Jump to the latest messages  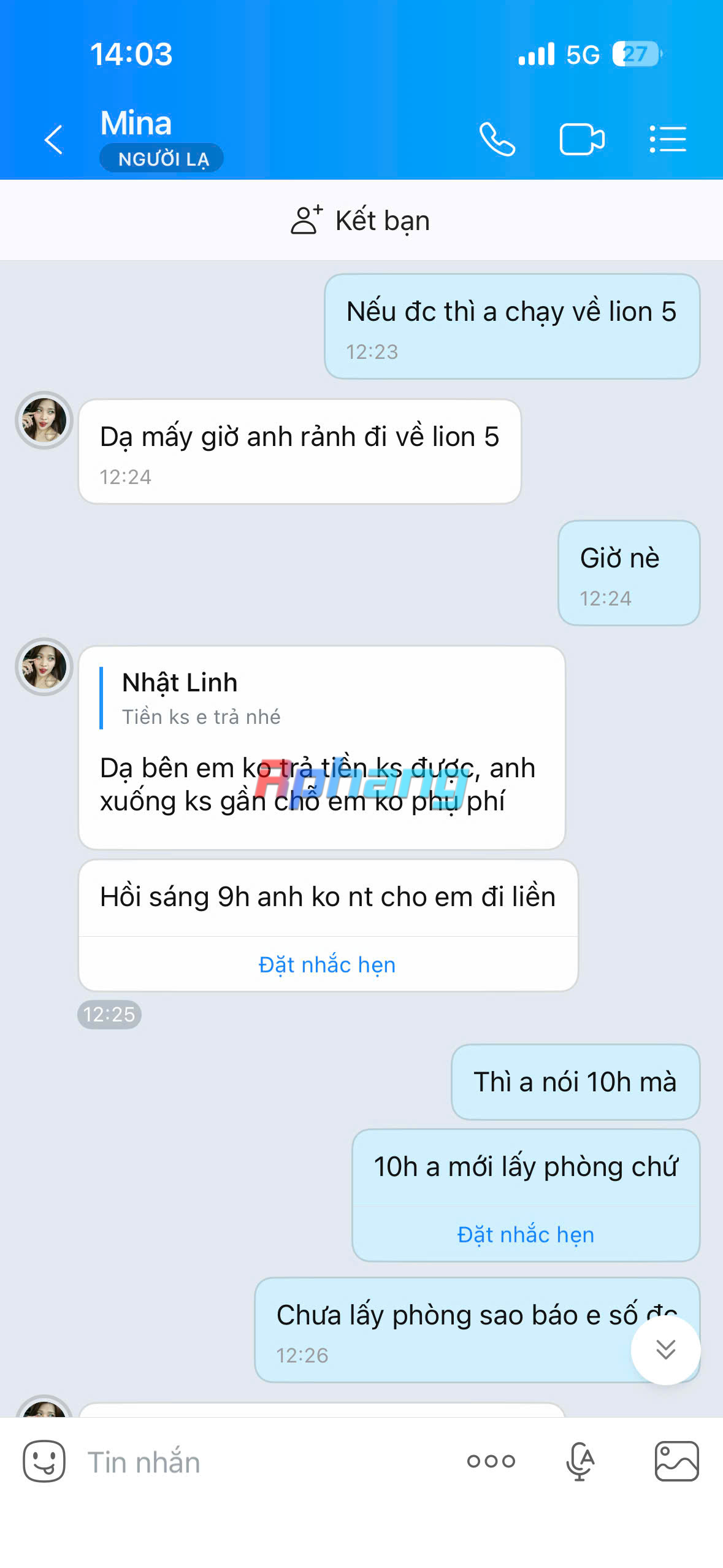pyautogui.click(x=665, y=1350)
